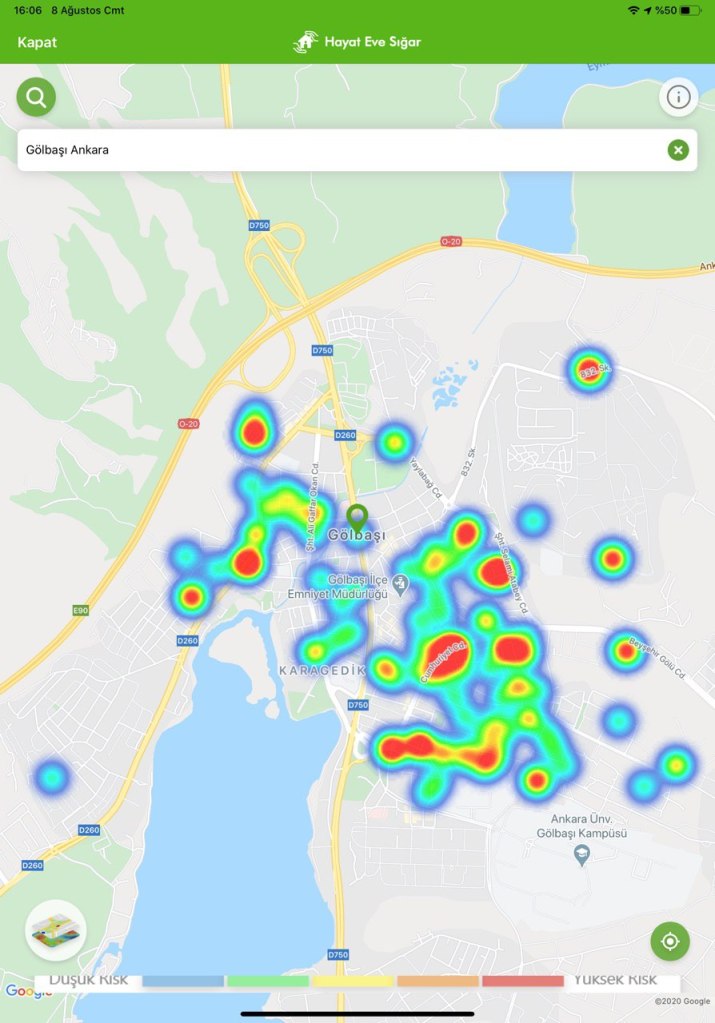Open the map layers button
The height and width of the screenshot is (1023, 715).
(56, 930)
